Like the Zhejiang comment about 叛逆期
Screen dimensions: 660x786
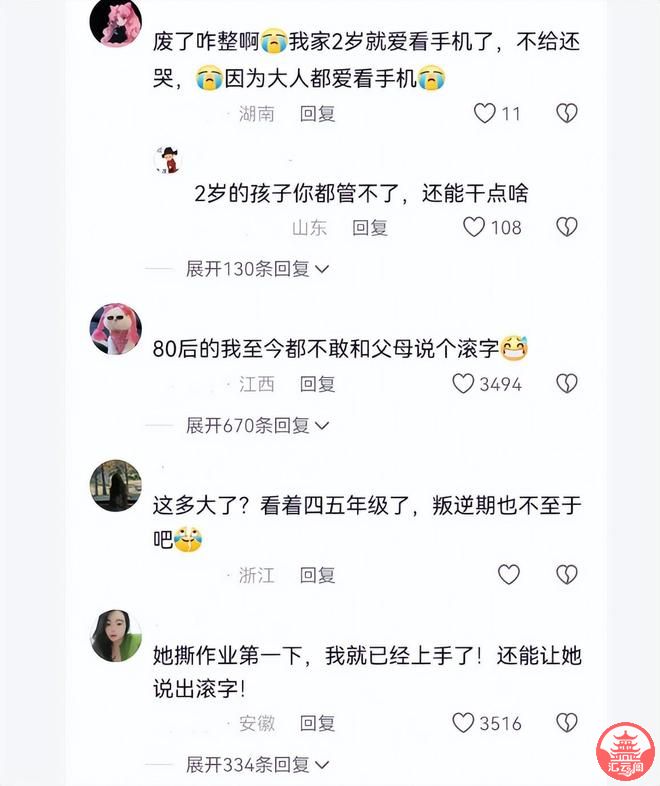click(509, 574)
